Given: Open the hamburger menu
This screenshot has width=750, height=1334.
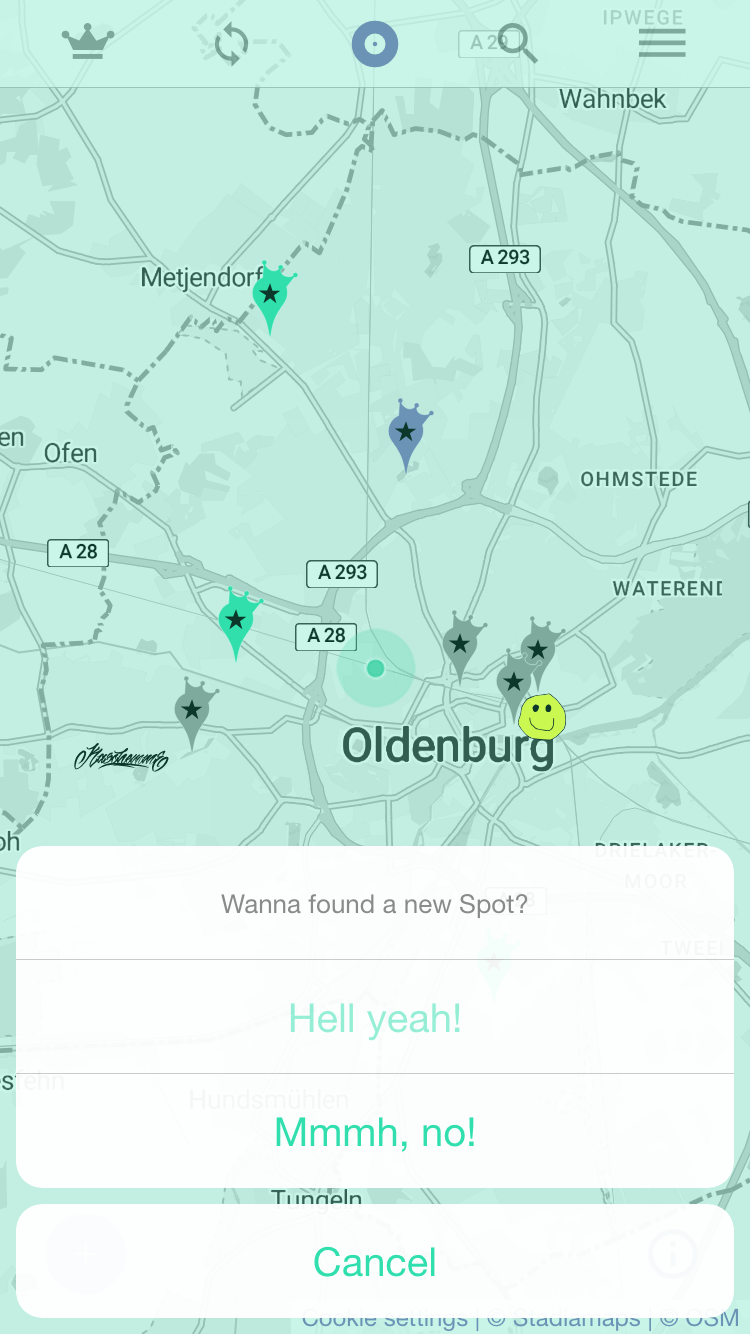Looking at the screenshot, I should tap(662, 43).
